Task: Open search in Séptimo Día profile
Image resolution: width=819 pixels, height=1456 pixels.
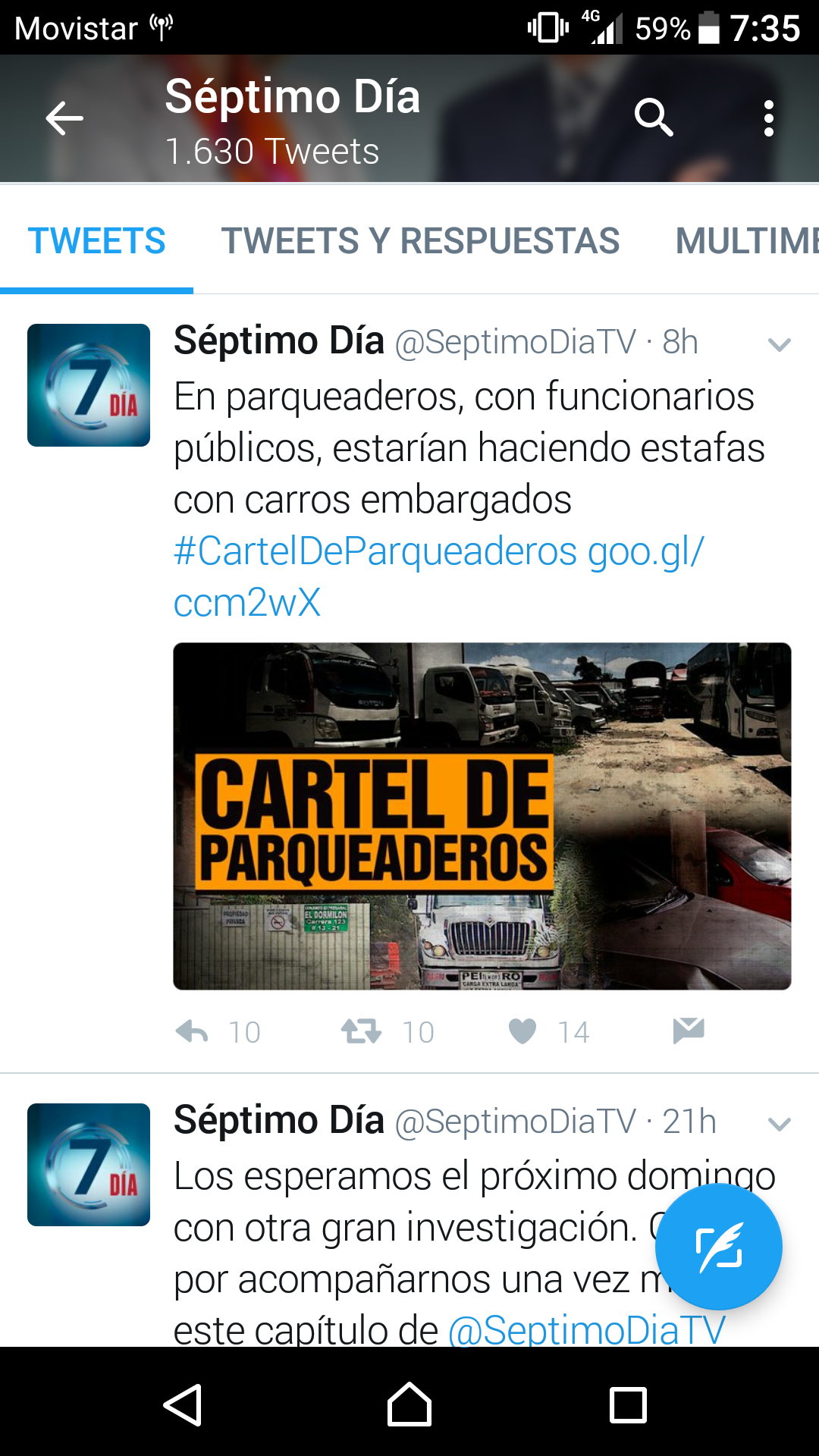Action: (654, 118)
